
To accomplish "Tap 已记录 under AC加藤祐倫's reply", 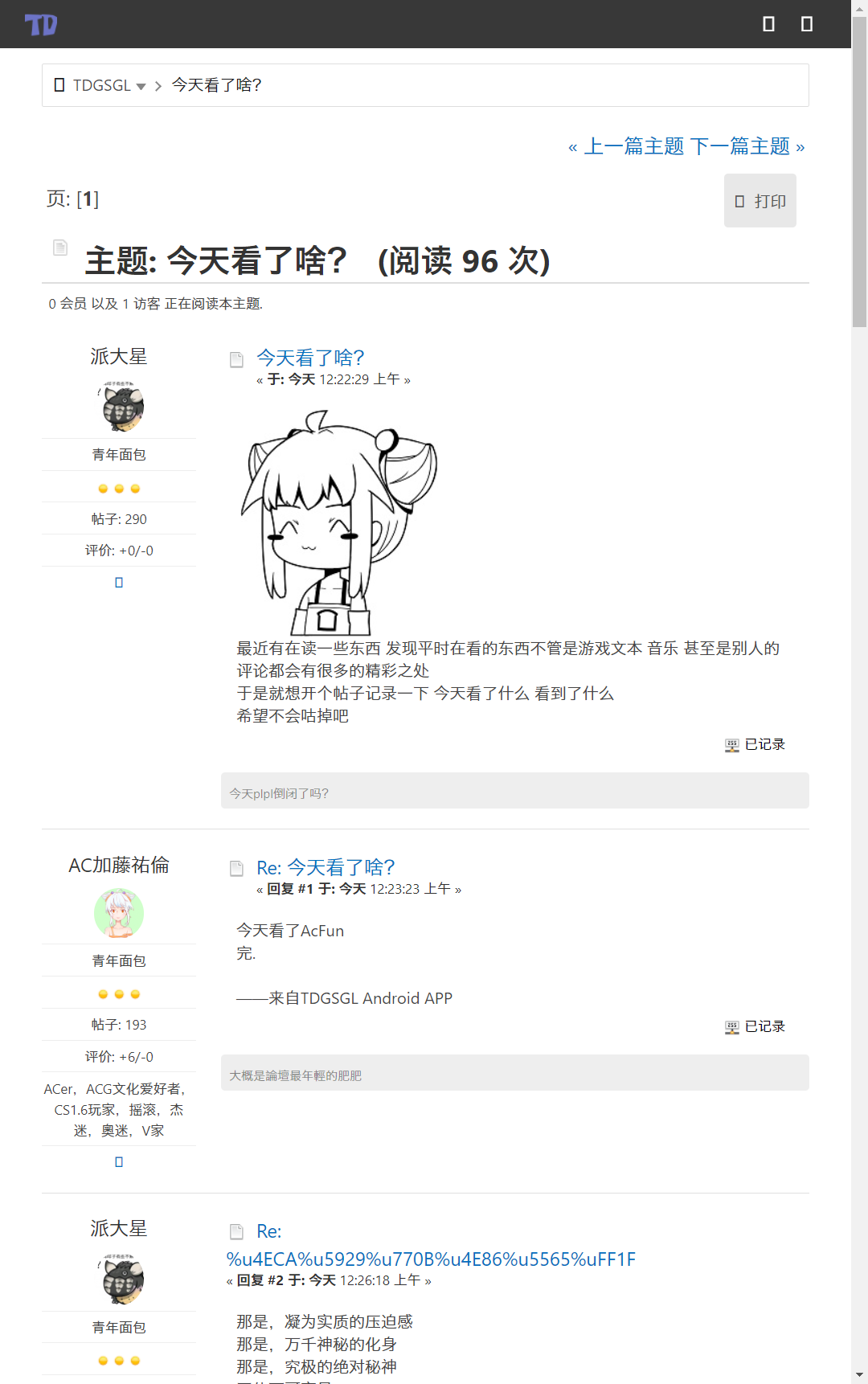I will click(764, 1026).
